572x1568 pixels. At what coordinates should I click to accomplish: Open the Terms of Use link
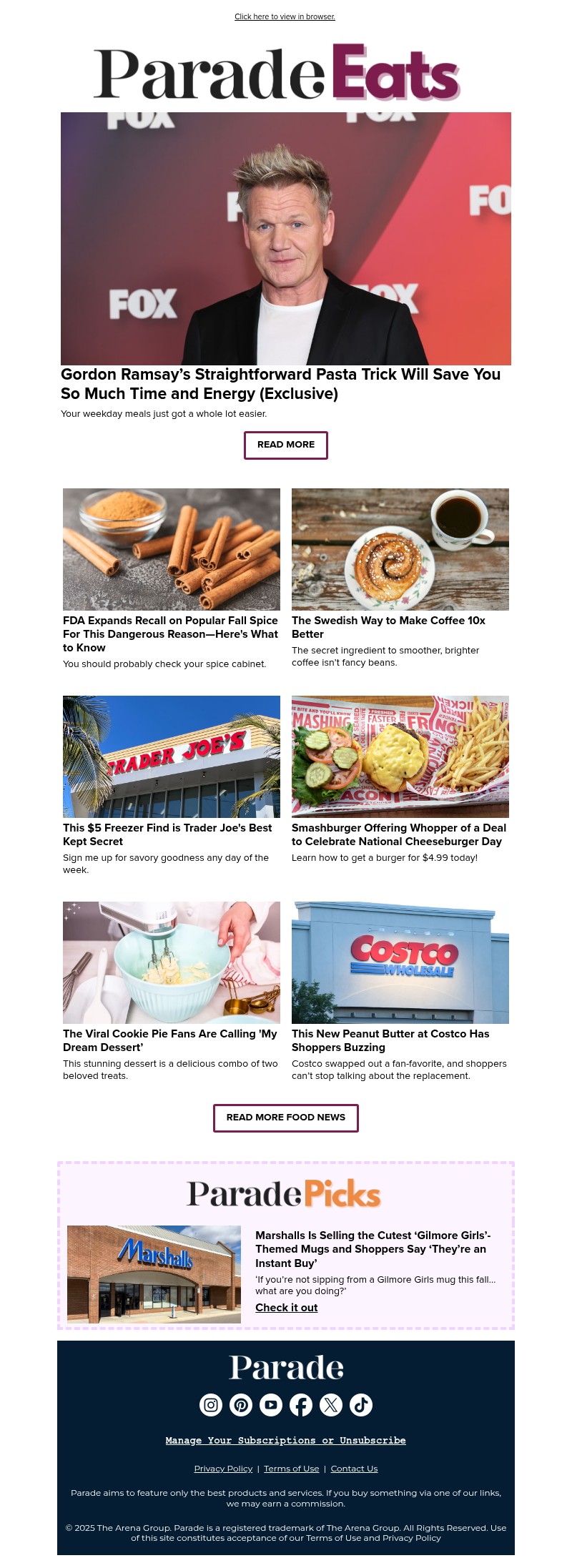pos(291,1469)
